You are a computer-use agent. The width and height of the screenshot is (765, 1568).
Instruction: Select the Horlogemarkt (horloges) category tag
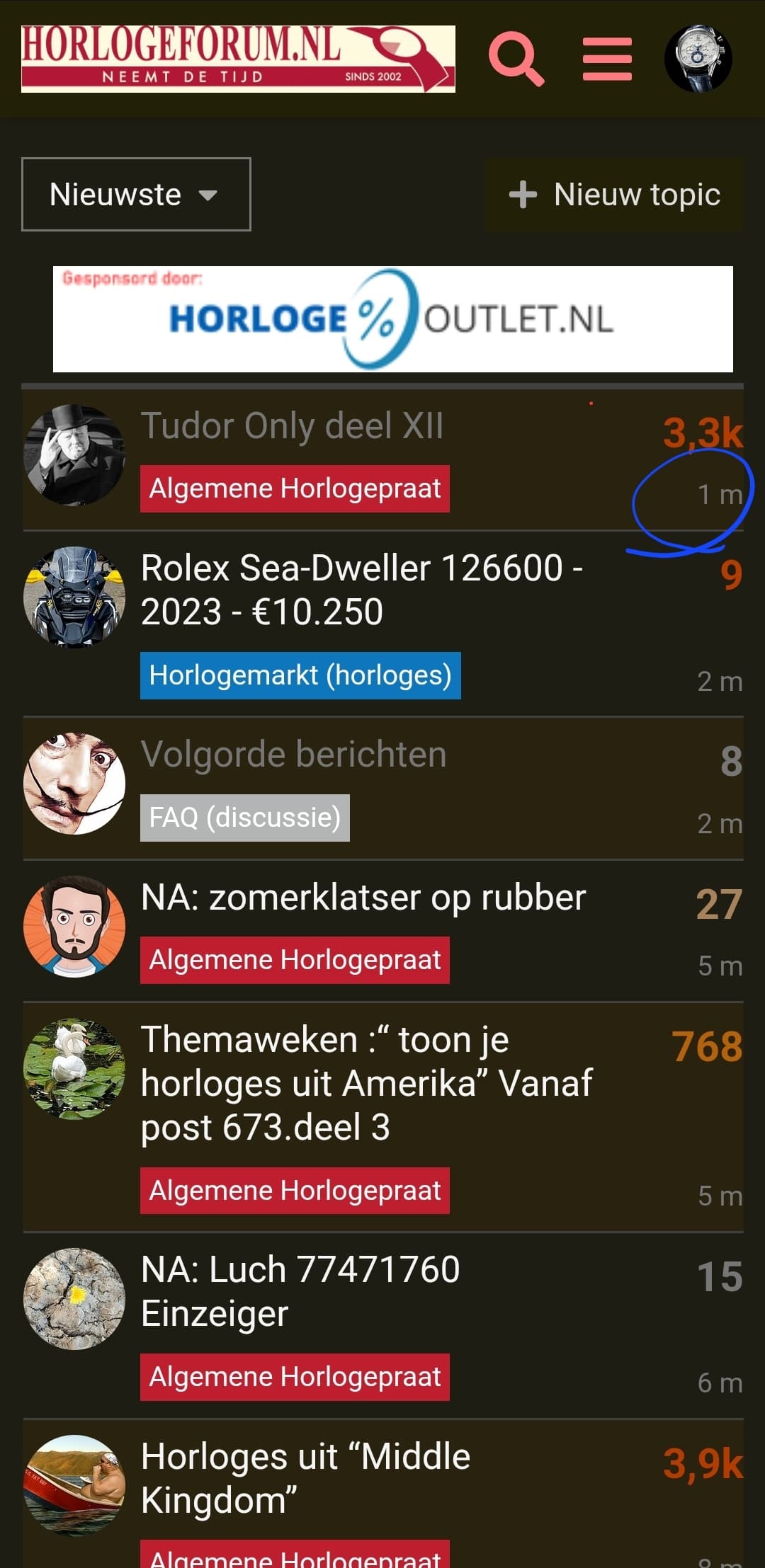[300, 675]
